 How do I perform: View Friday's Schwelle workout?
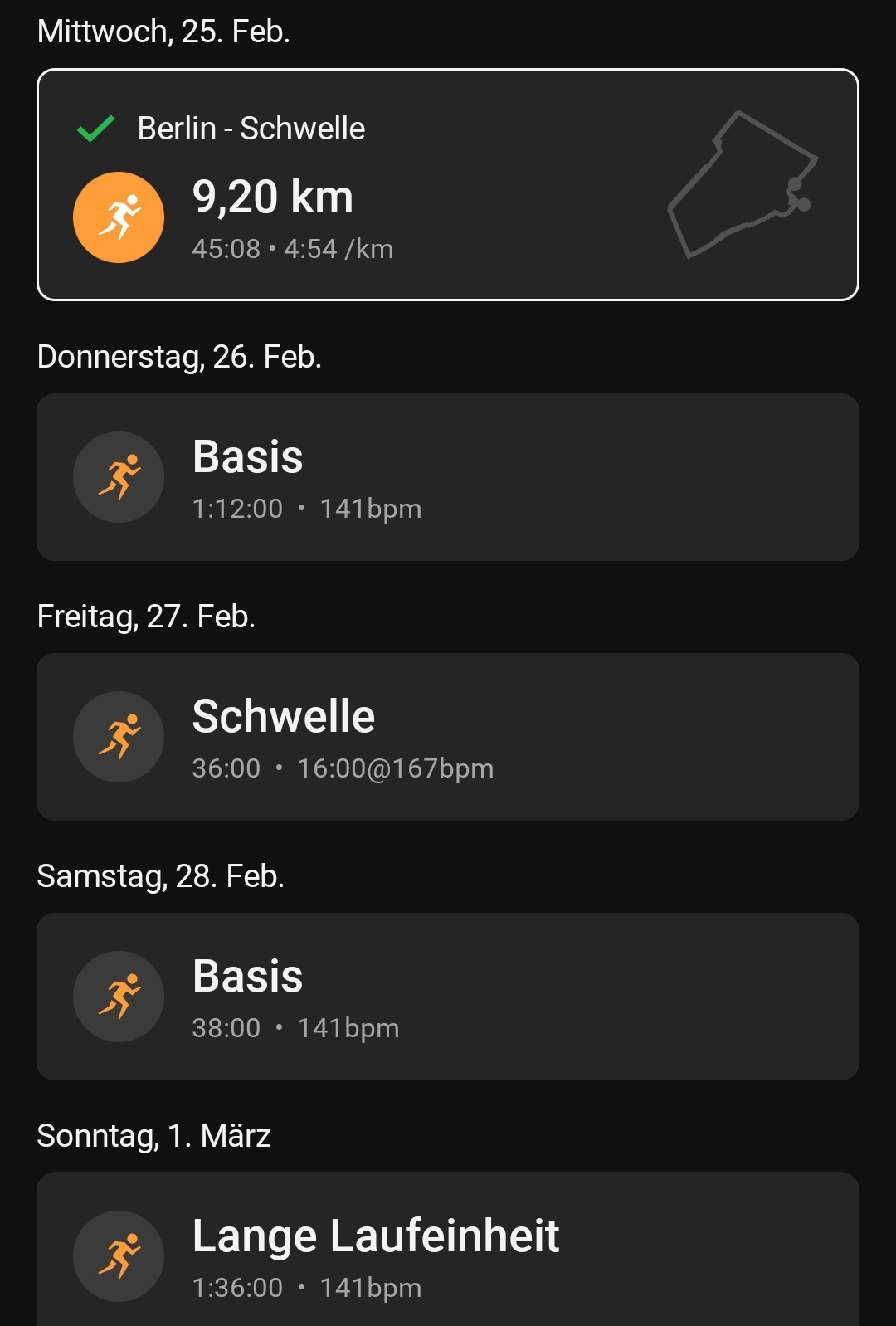click(448, 737)
